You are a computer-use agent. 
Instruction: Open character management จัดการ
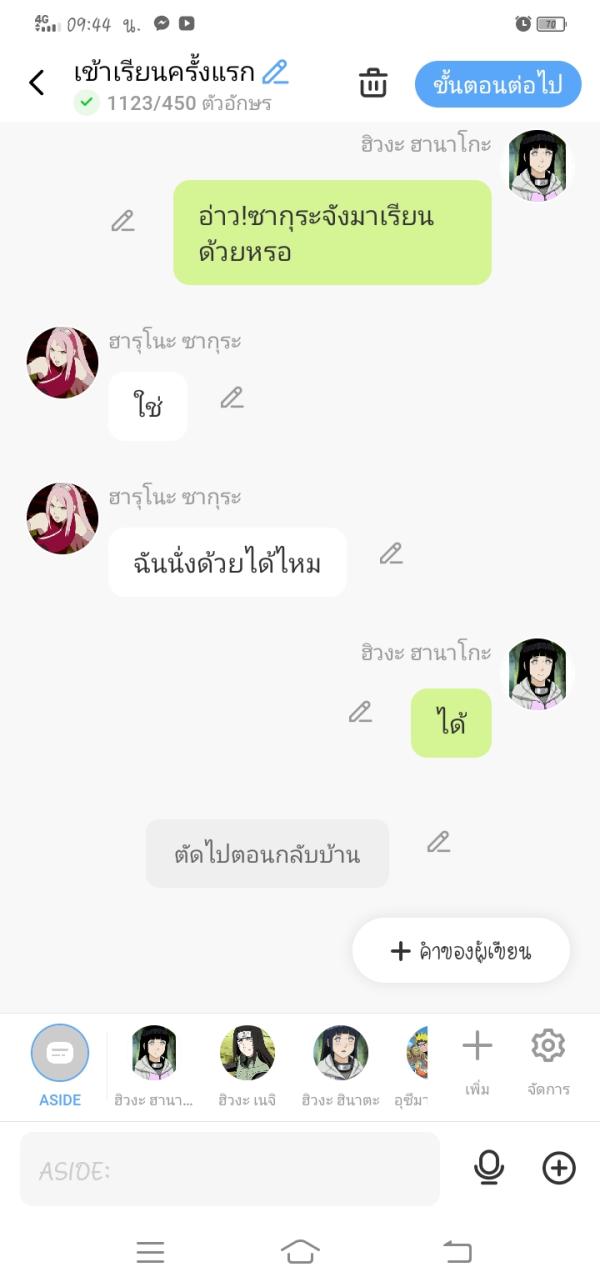coord(548,1060)
